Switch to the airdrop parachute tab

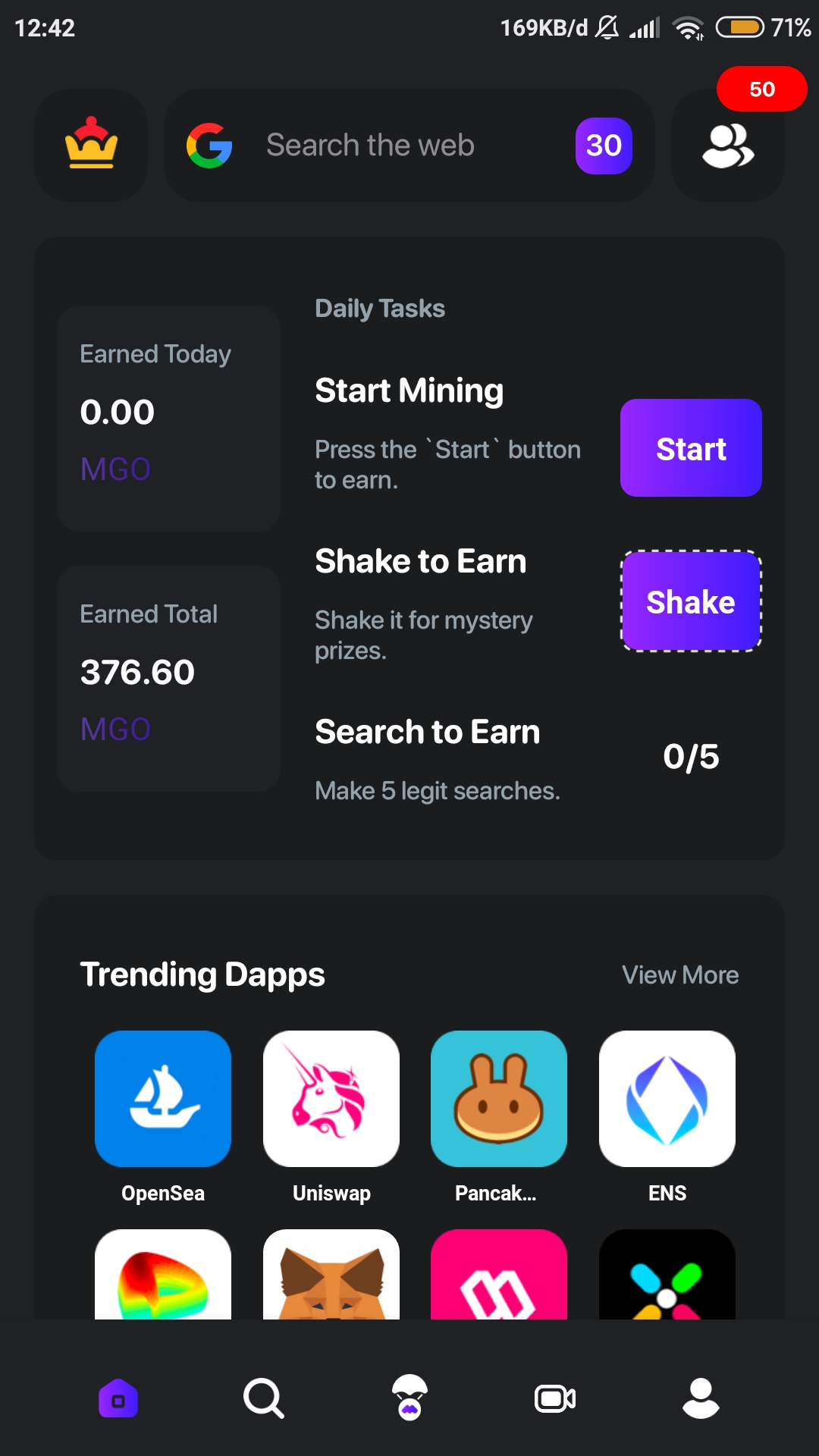[409, 1398]
